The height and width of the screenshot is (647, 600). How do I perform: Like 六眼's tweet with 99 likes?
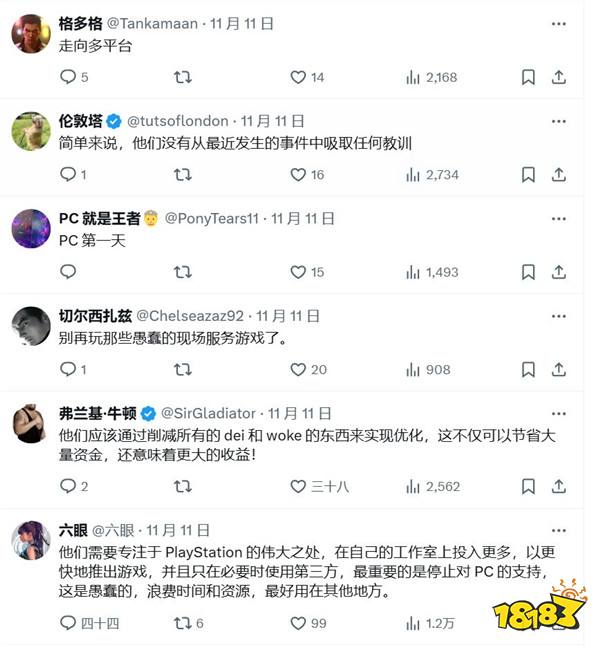(297, 623)
